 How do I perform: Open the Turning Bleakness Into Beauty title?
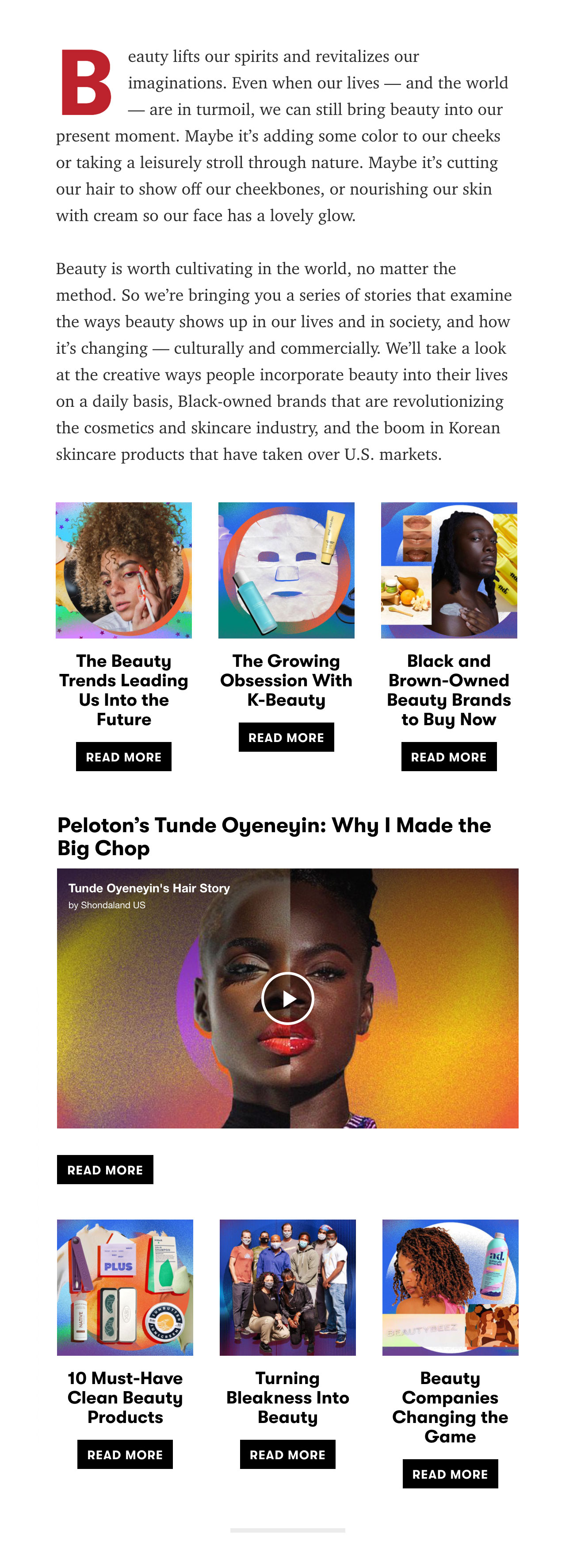pyautogui.click(x=287, y=1397)
